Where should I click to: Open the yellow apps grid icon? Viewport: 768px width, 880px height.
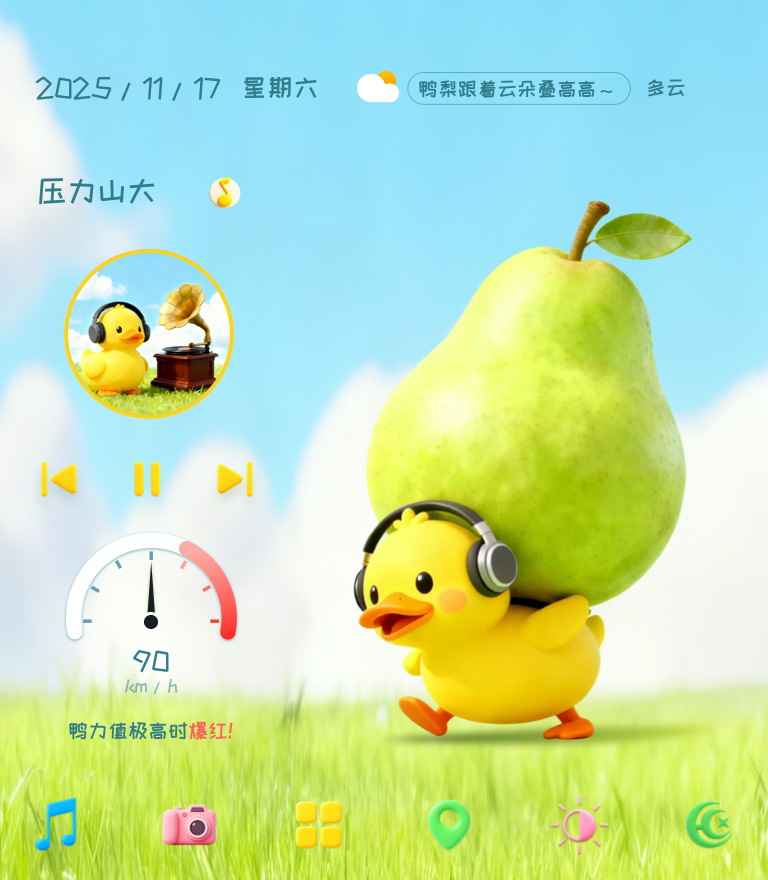pyautogui.click(x=319, y=825)
